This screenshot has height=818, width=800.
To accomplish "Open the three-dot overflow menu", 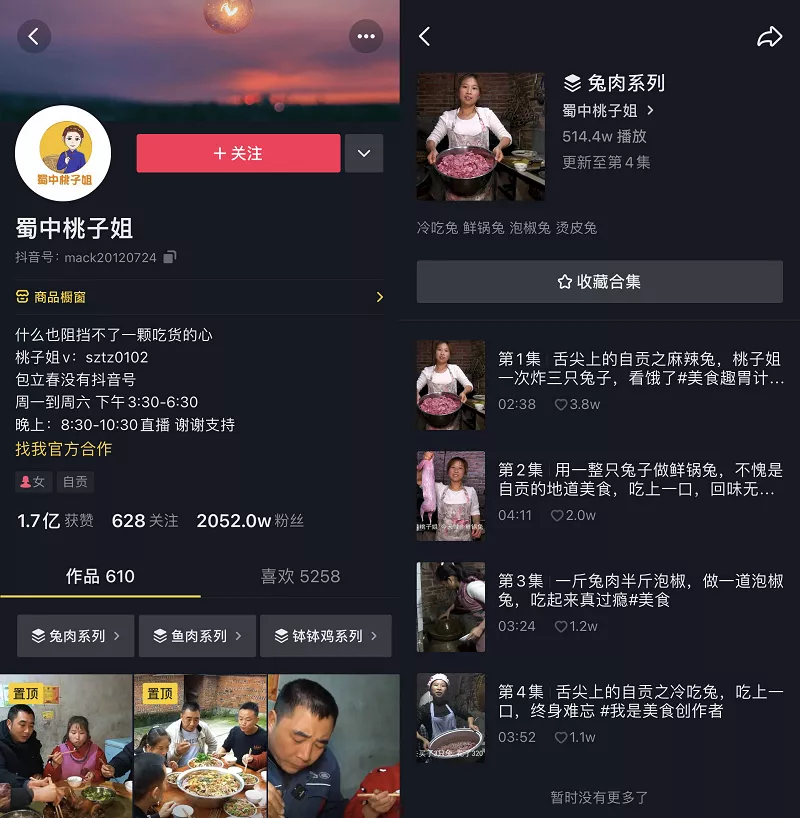I will pos(365,37).
